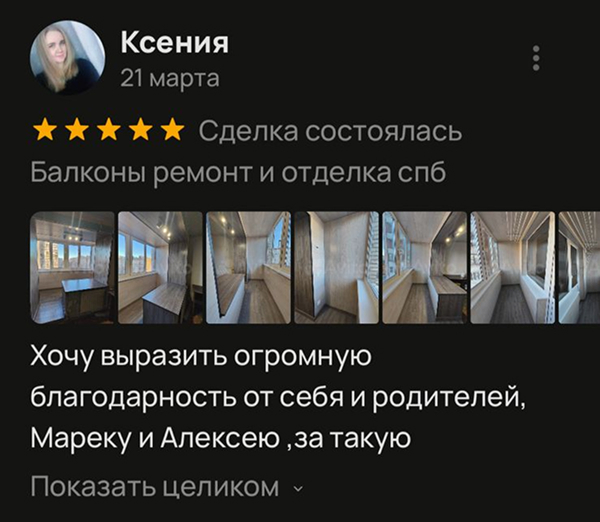Open the fifth balcony photo

(424, 267)
